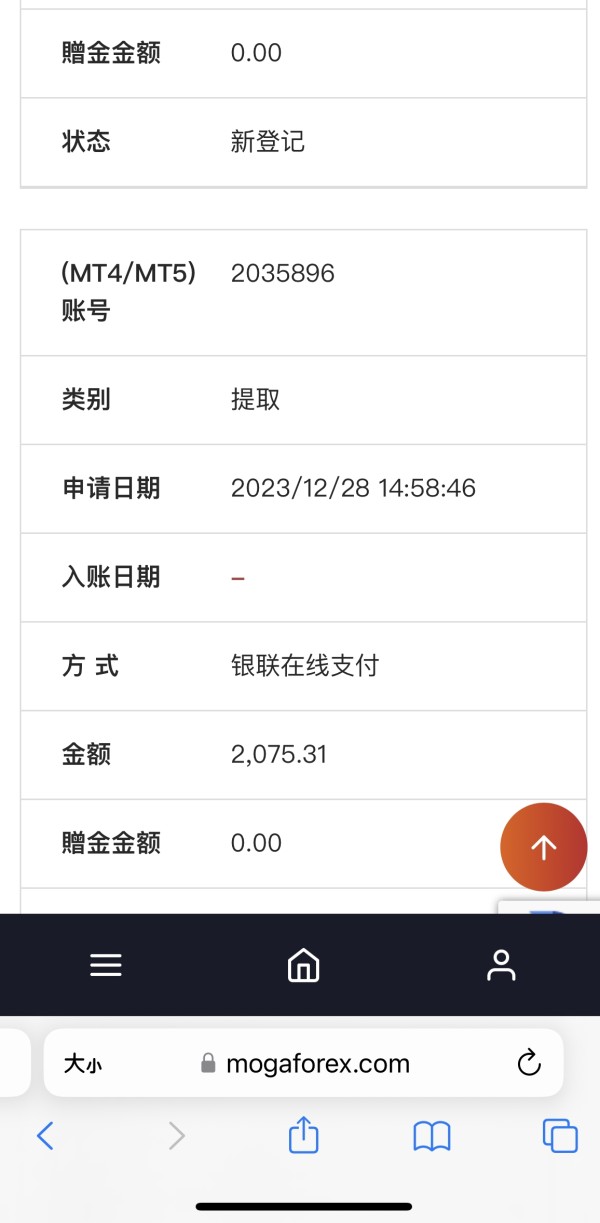Screen dimensions: 600x1223
Task: Tap the mogaforex.com address bar
Action: (x=304, y=1063)
